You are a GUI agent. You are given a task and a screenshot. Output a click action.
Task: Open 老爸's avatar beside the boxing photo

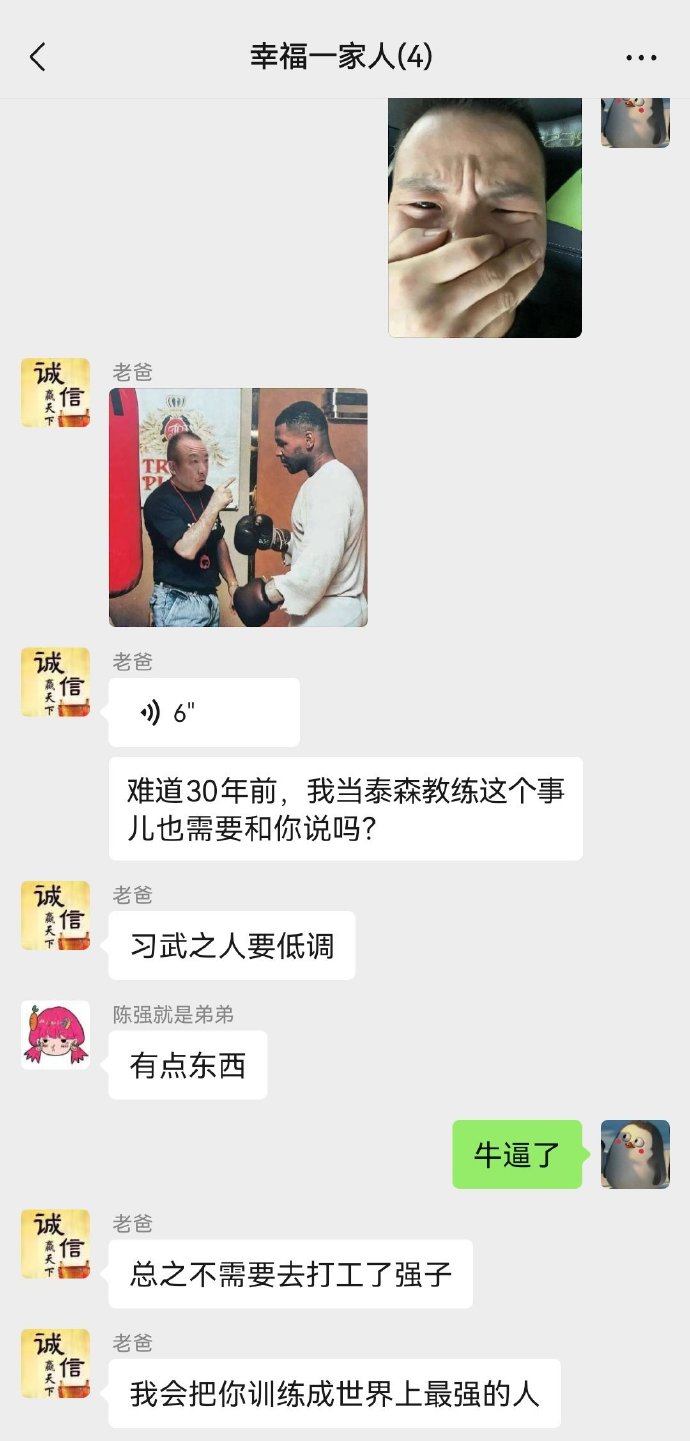tap(56, 393)
